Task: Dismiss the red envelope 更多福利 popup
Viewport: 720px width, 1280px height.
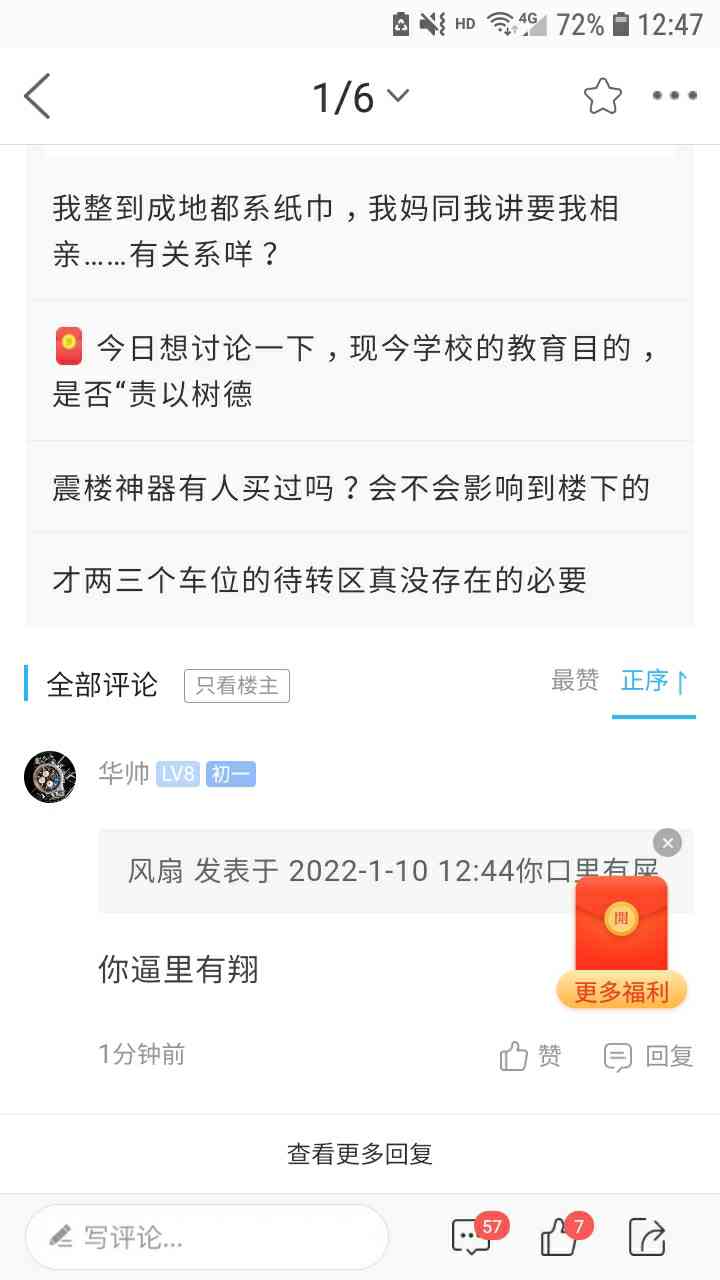Action: (667, 843)
